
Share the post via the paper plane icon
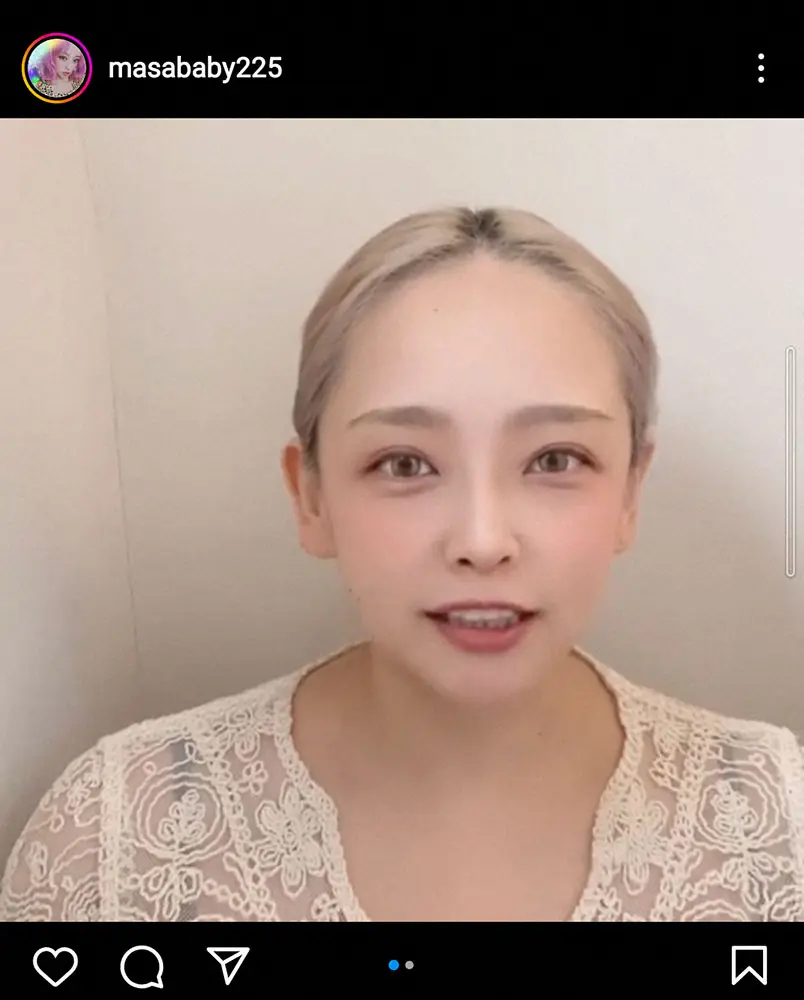[x=228, y=966]
